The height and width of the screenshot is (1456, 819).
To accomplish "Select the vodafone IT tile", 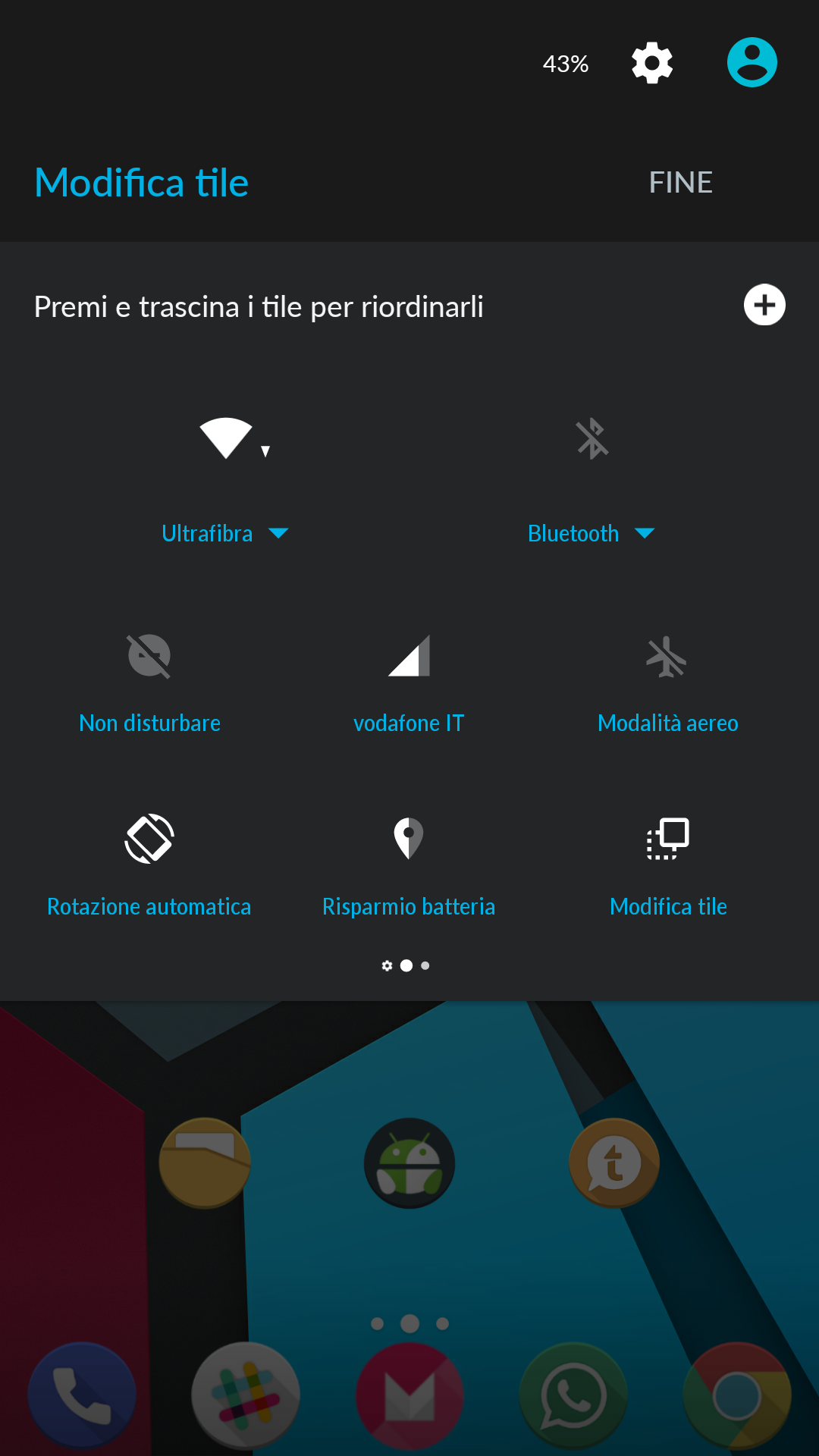I will point(409,682).
